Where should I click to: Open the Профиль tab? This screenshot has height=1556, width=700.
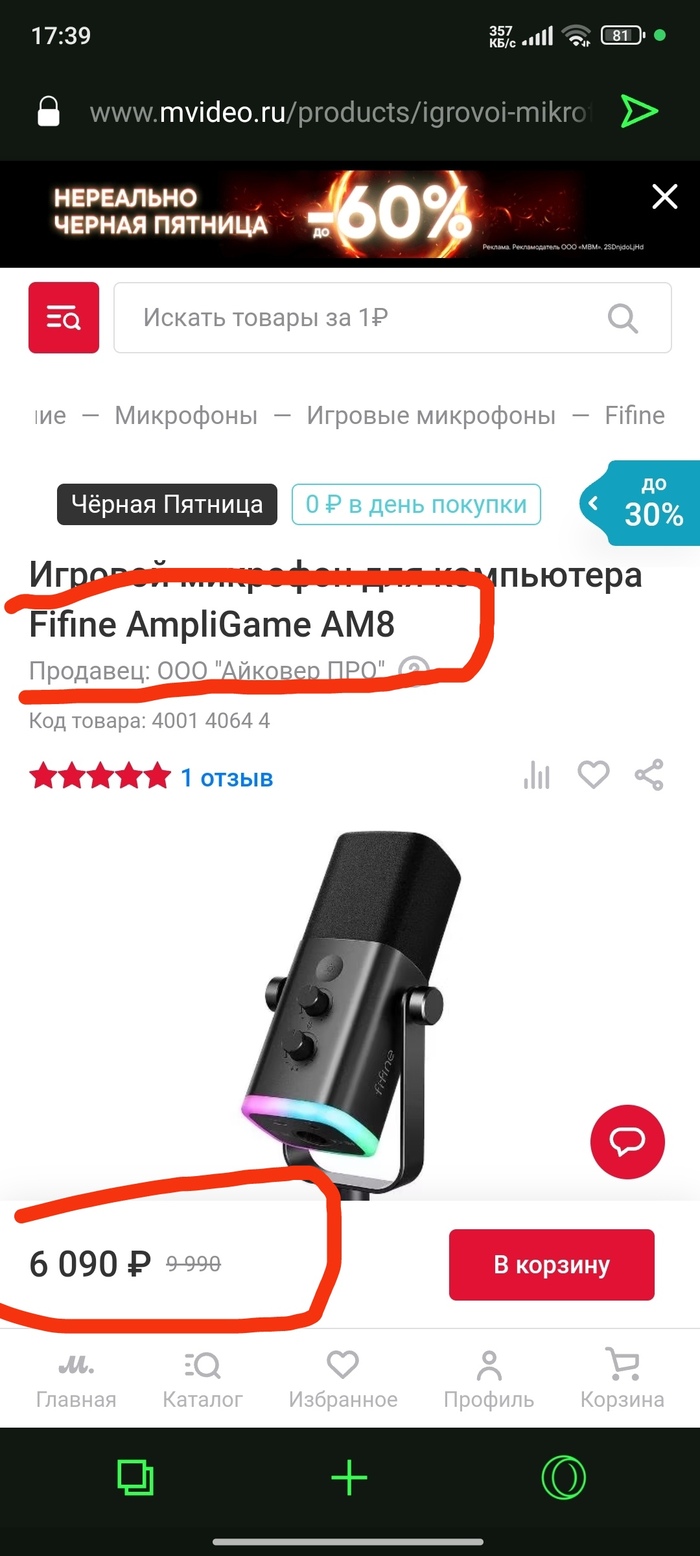pyautogui.click(x=489, y=1379)
